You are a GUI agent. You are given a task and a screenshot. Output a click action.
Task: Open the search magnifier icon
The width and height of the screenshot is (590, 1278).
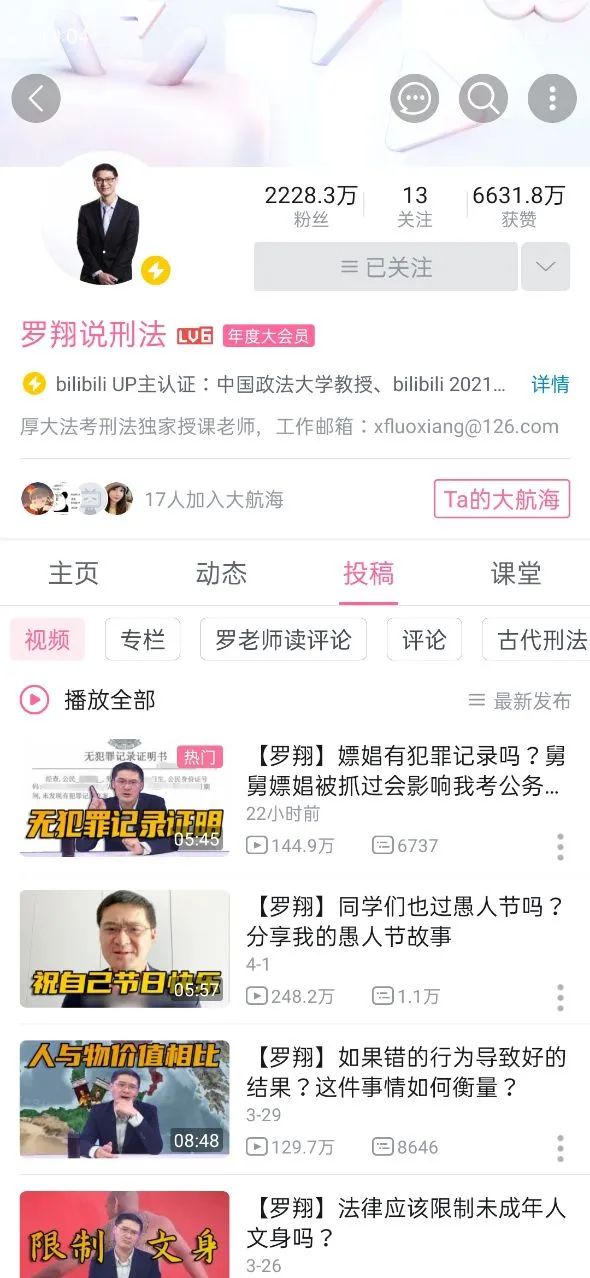click(x=483, y=98)
